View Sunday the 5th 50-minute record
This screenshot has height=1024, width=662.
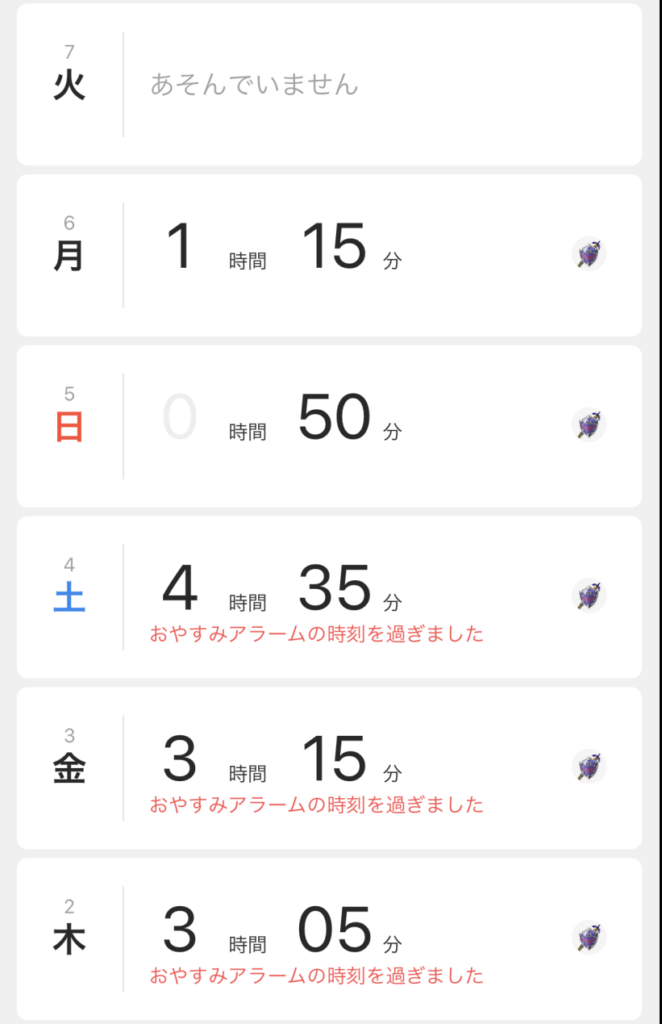pos(329,426)
